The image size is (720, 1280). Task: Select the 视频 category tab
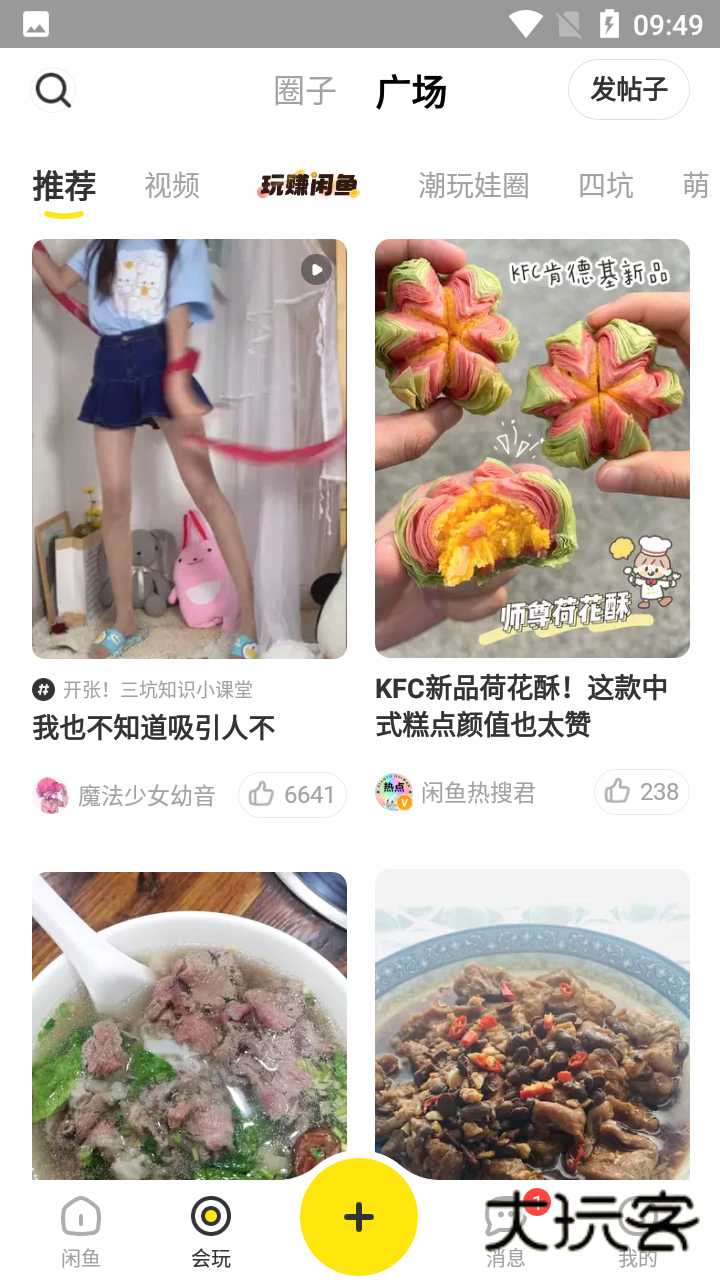[x=171, y=186]
